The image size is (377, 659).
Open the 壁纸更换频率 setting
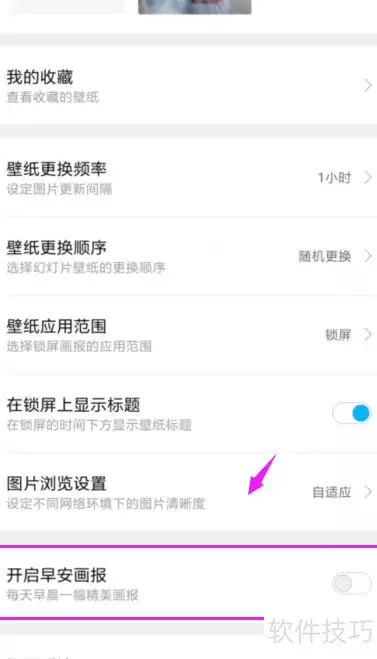click(x=188, y=177)
